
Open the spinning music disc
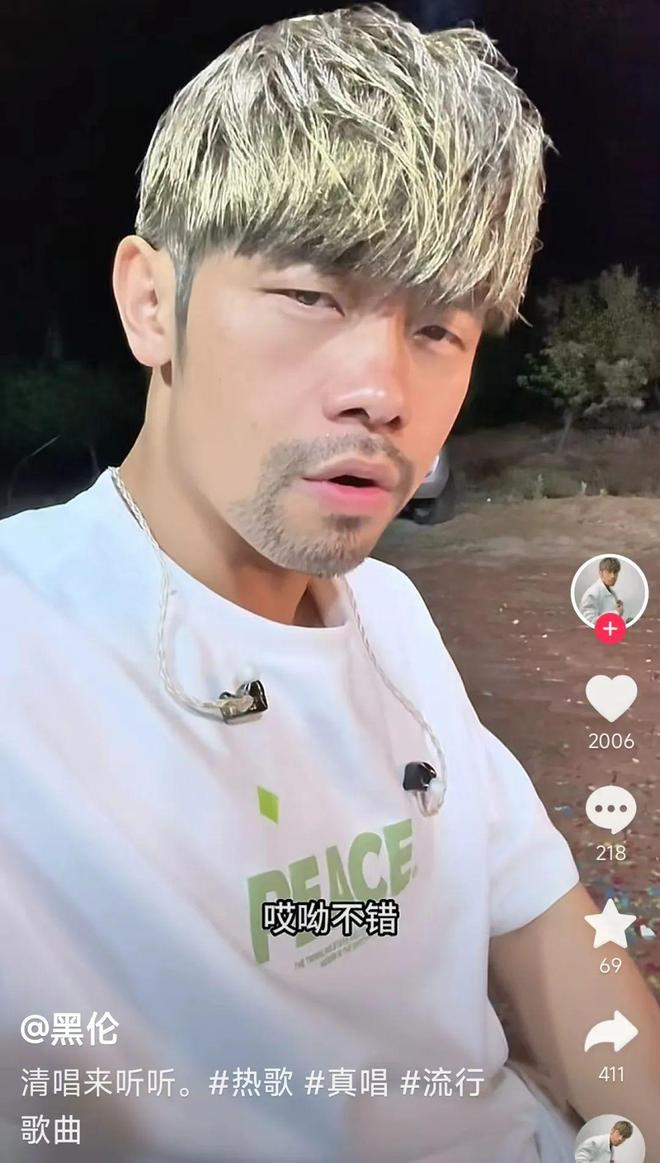608,1140
